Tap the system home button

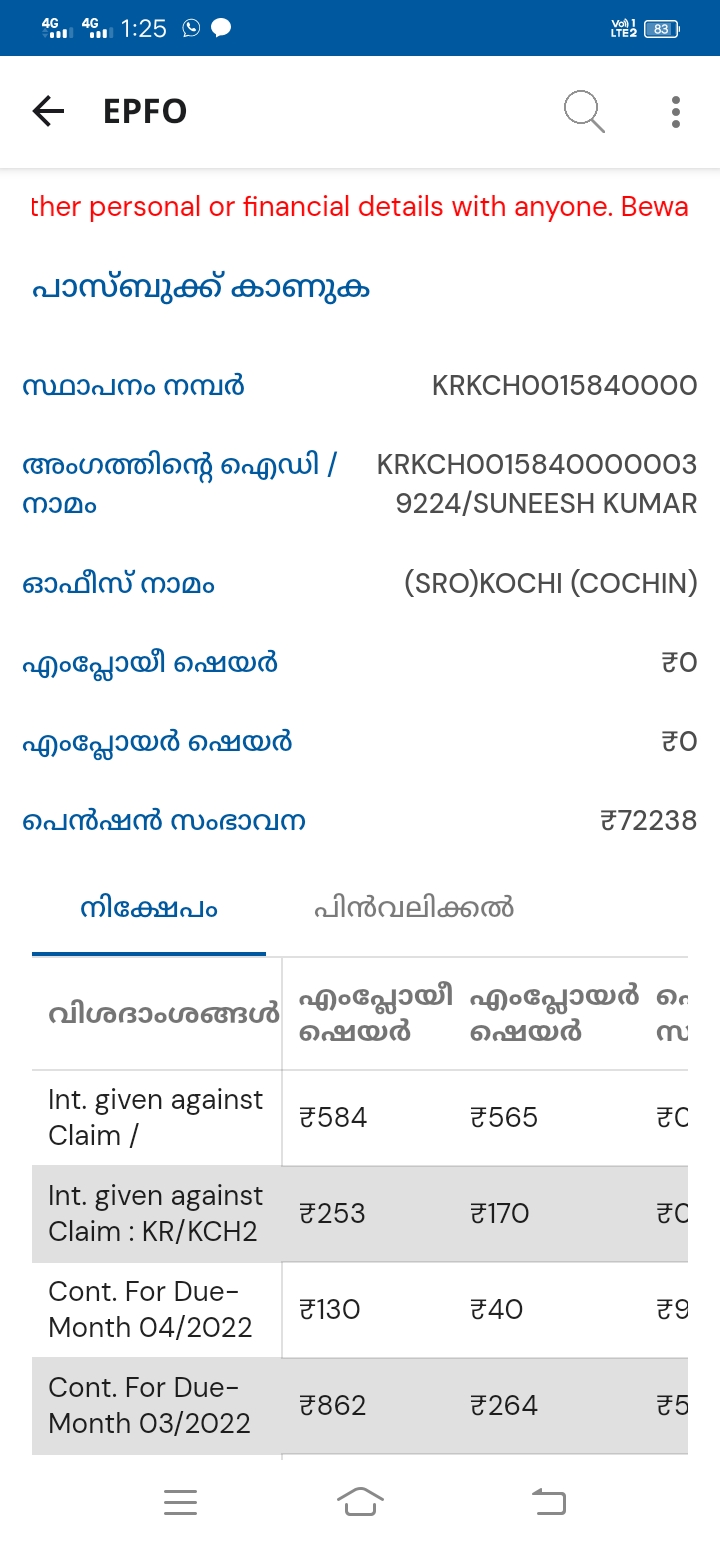(360, 1501)
